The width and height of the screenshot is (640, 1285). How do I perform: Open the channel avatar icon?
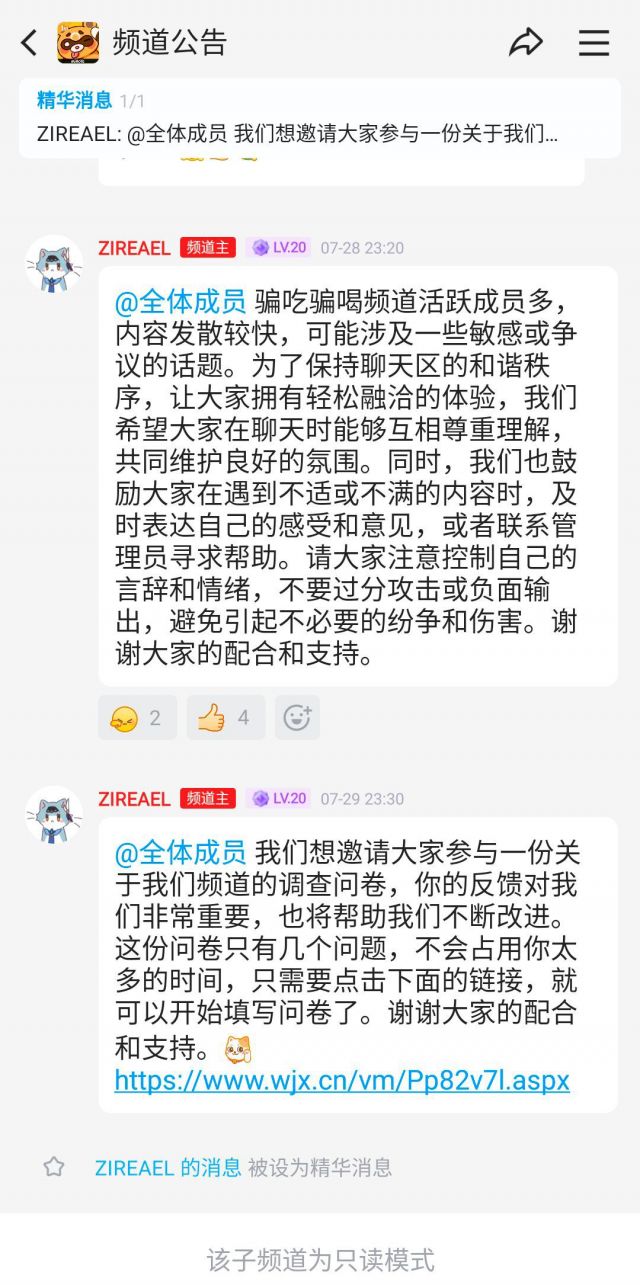click(78, 42)
